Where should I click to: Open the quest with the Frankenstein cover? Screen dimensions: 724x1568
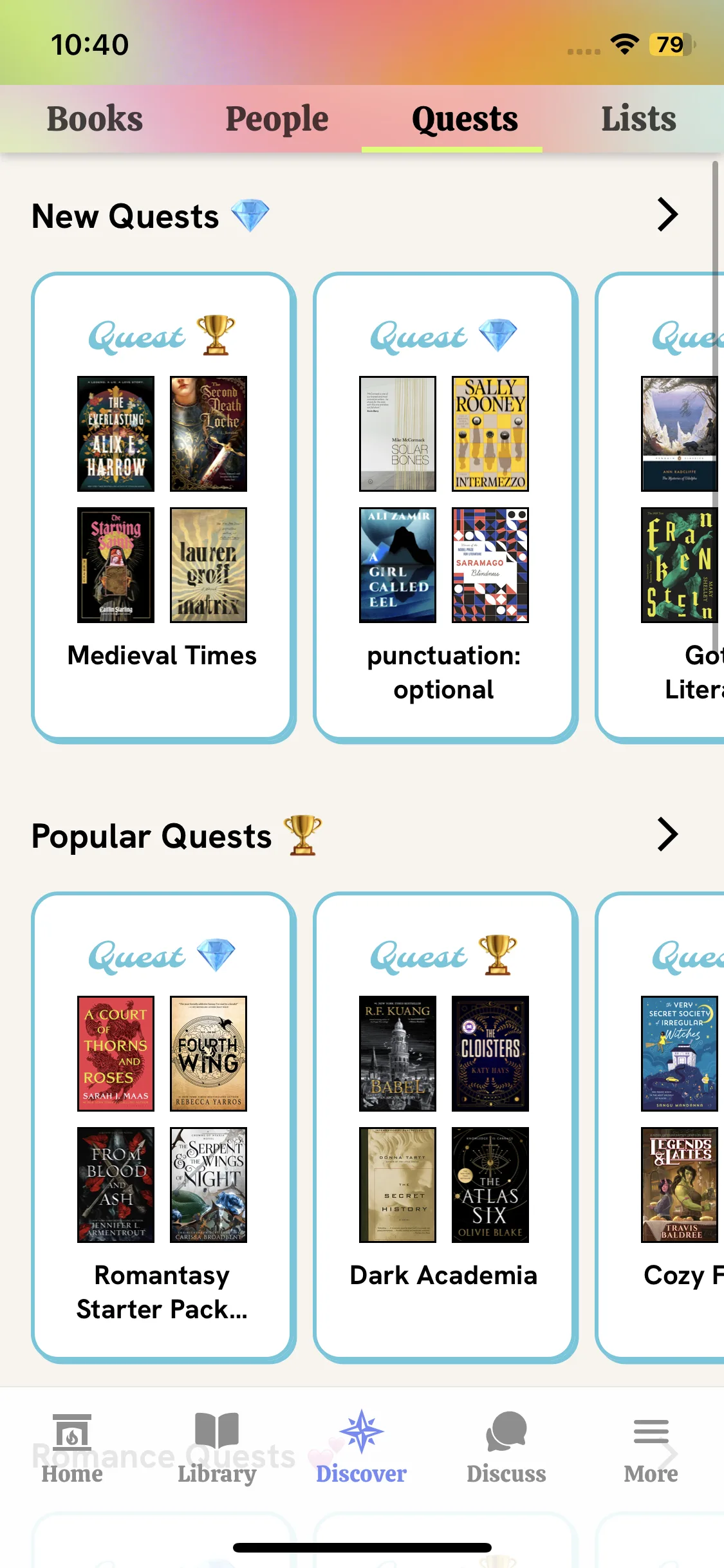point(679,565)
